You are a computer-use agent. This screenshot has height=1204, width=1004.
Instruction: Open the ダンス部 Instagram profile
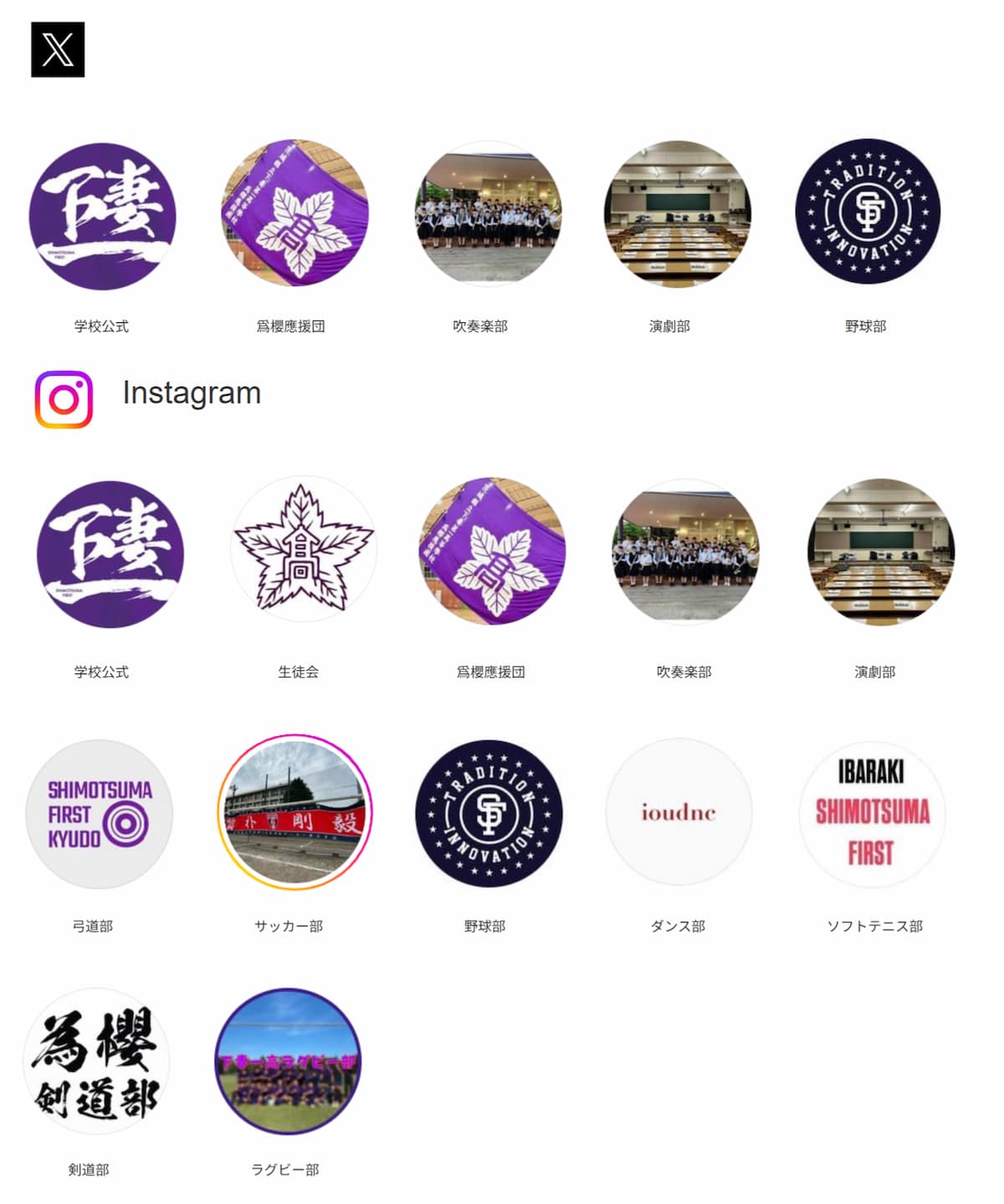(x=679, y=812)
